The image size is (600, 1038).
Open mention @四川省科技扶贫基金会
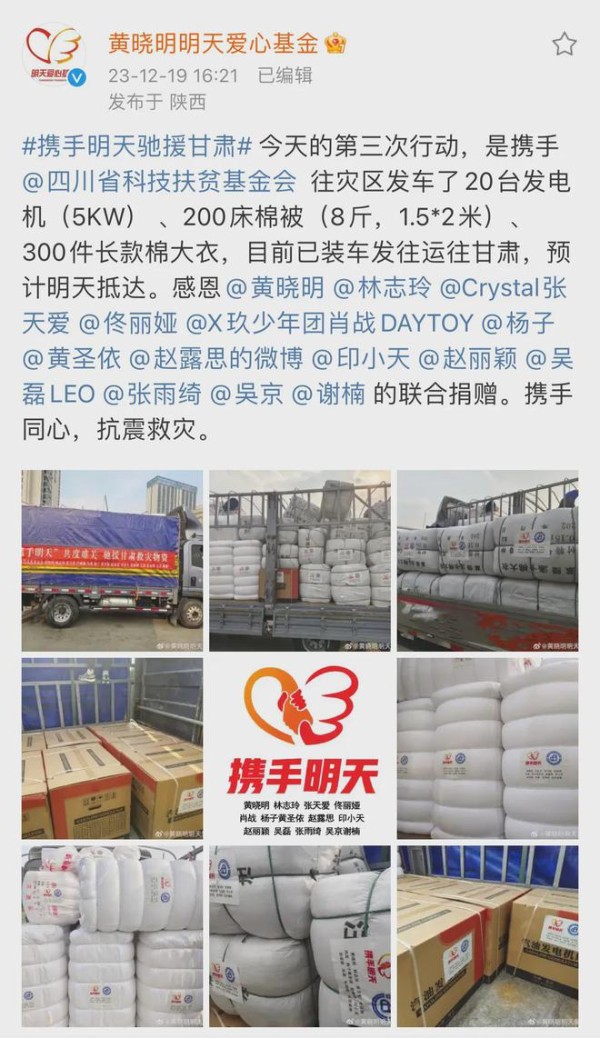pyautogui.click(x=159, y=181)
